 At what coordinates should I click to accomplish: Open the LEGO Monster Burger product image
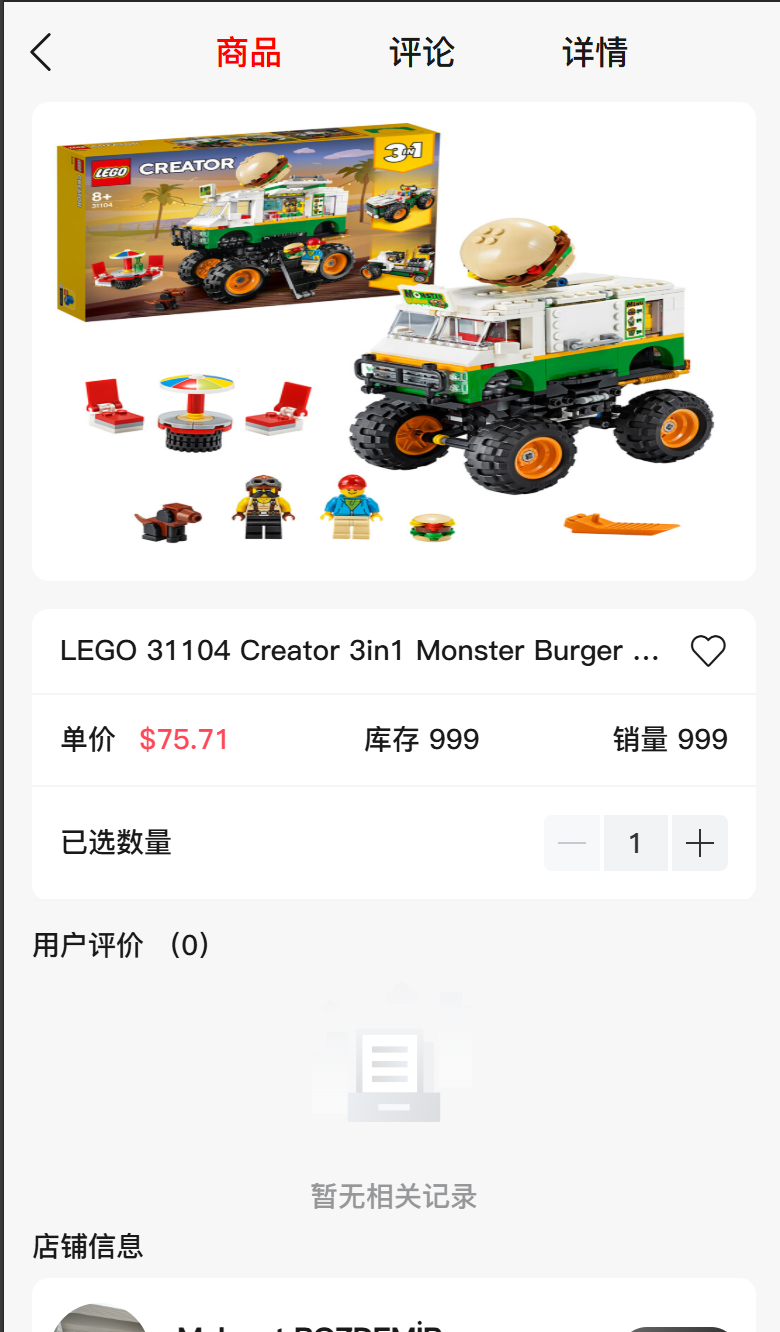coord(394,341)
